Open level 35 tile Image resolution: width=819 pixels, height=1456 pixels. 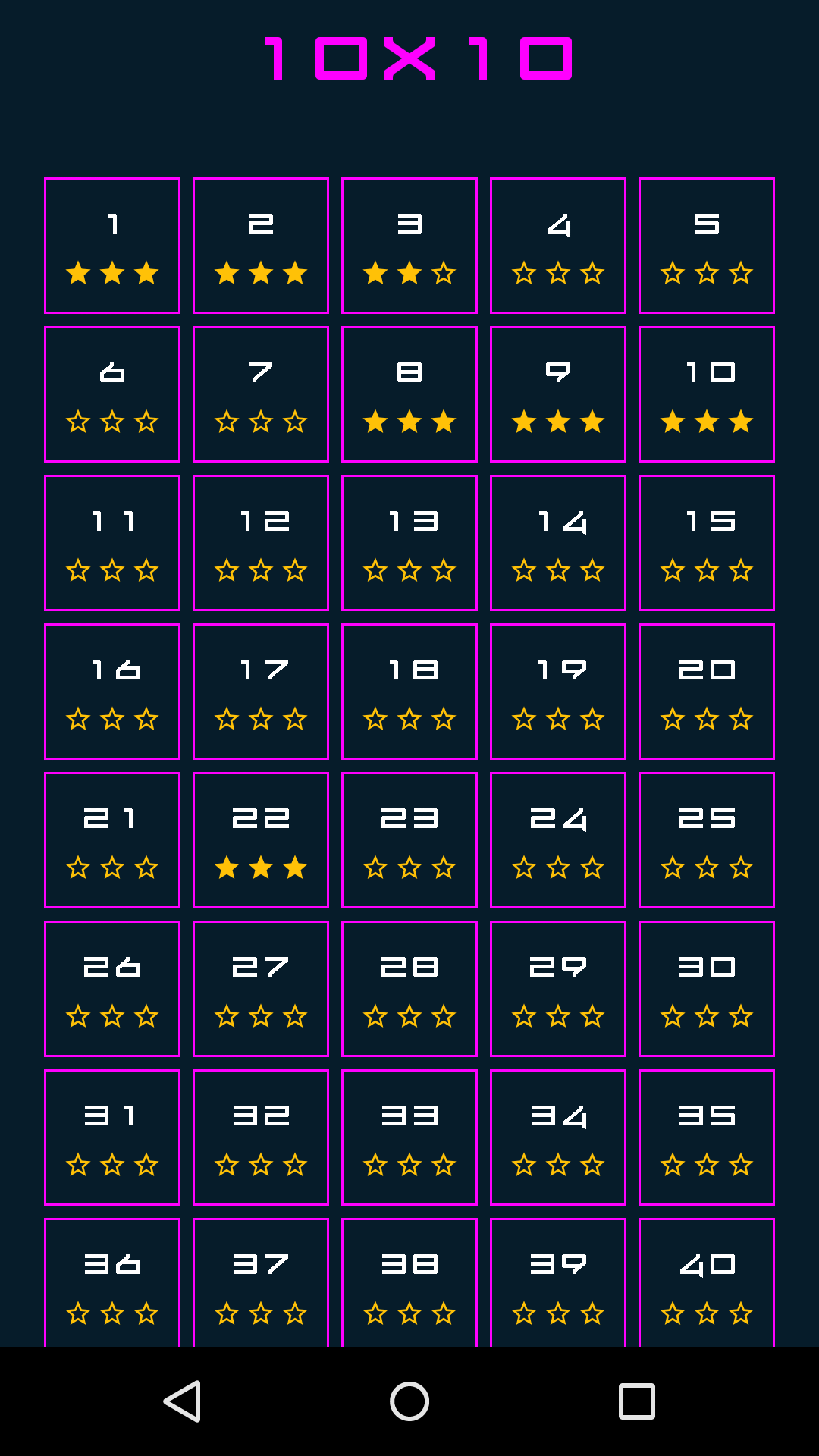707,1136
